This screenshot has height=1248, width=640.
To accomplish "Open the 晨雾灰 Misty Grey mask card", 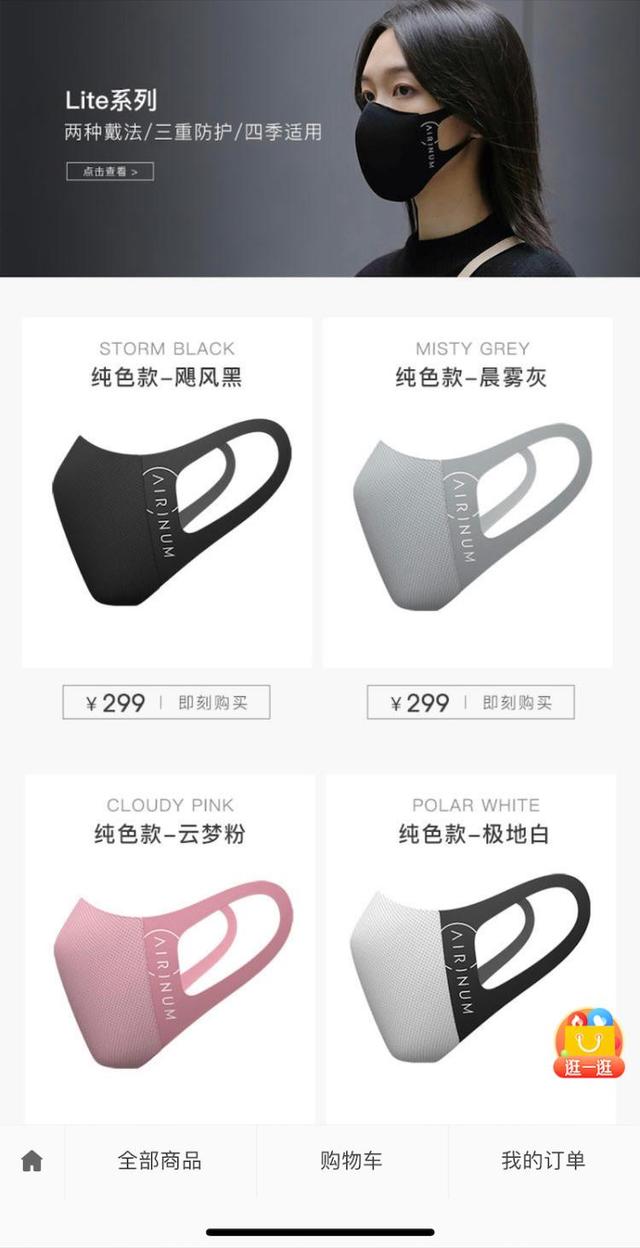I will coord(467,492).
